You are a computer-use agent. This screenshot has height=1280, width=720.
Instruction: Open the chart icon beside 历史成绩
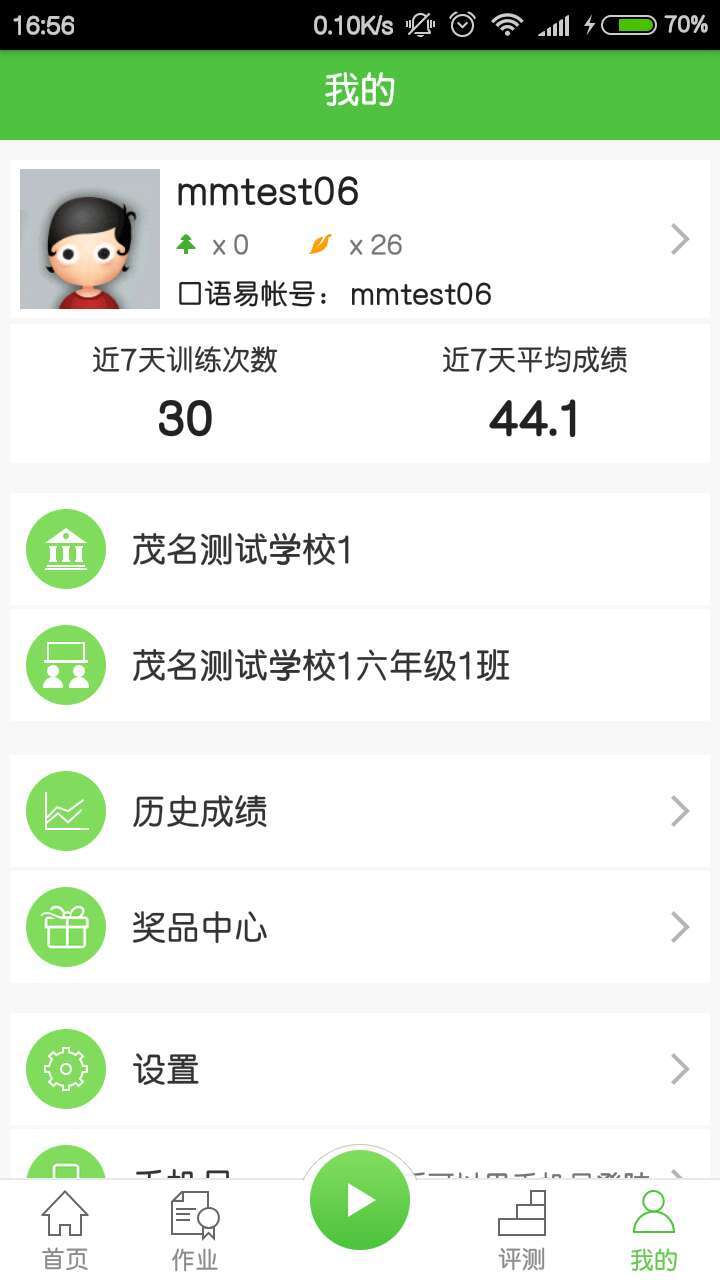pyautogui.click(x=65, y=811)
